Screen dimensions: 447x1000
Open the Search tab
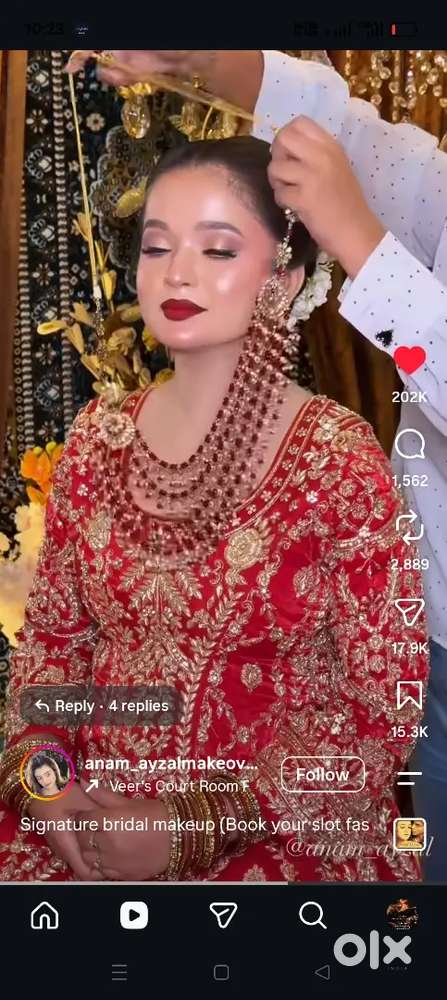click(312, 916)
